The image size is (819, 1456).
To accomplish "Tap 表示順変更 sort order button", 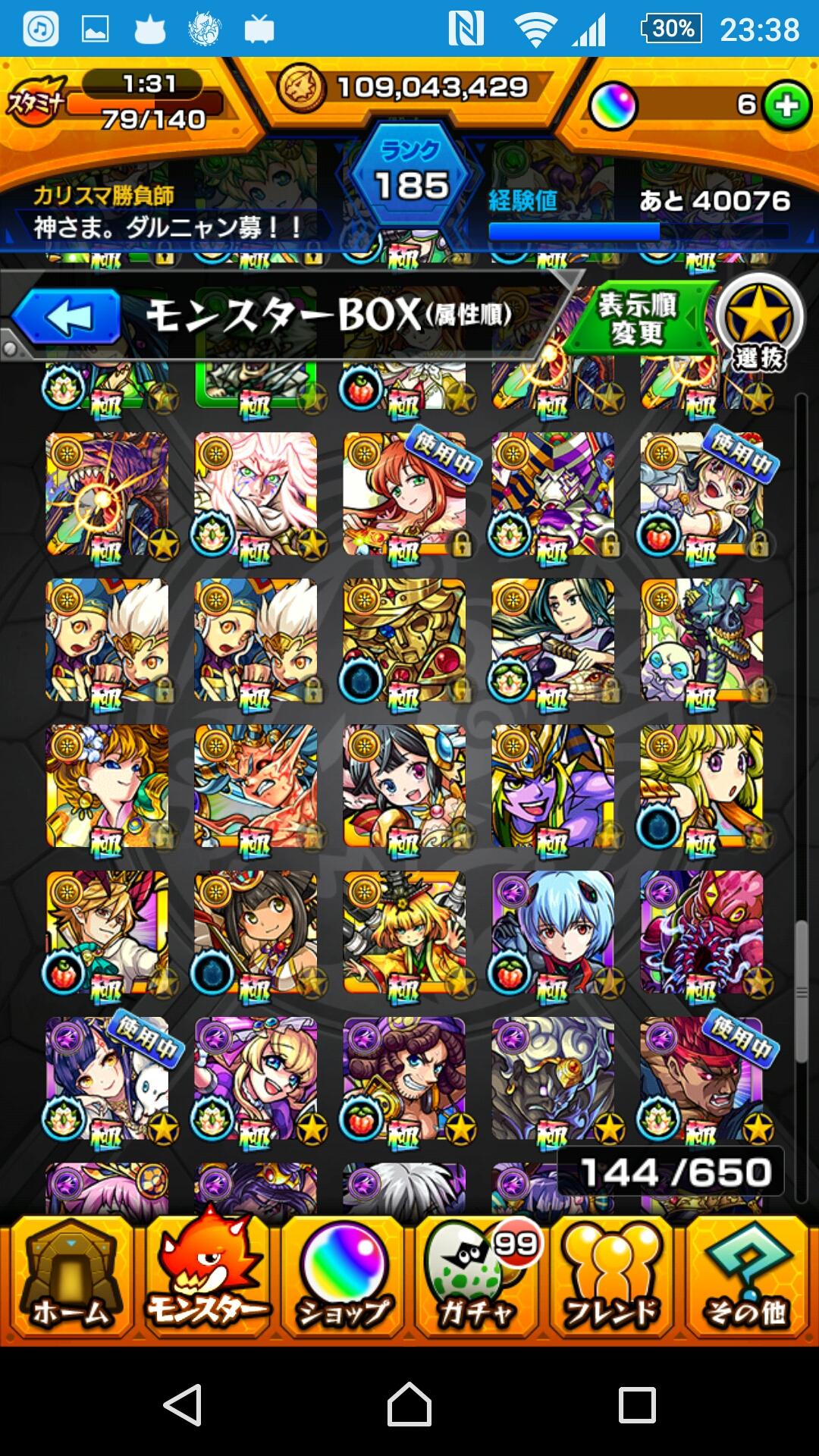I will [x=637, y=319].
